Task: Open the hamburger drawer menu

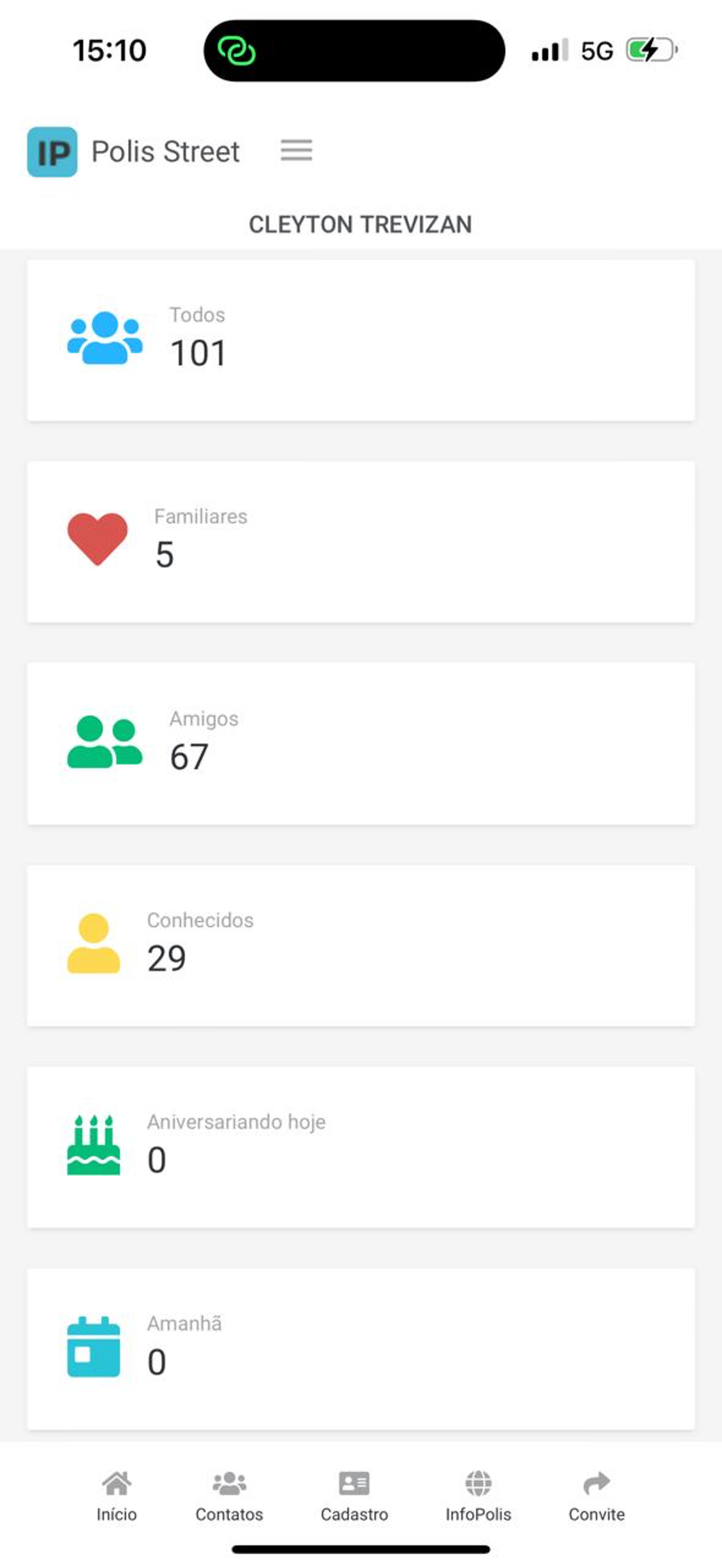Action: point(296,150)
